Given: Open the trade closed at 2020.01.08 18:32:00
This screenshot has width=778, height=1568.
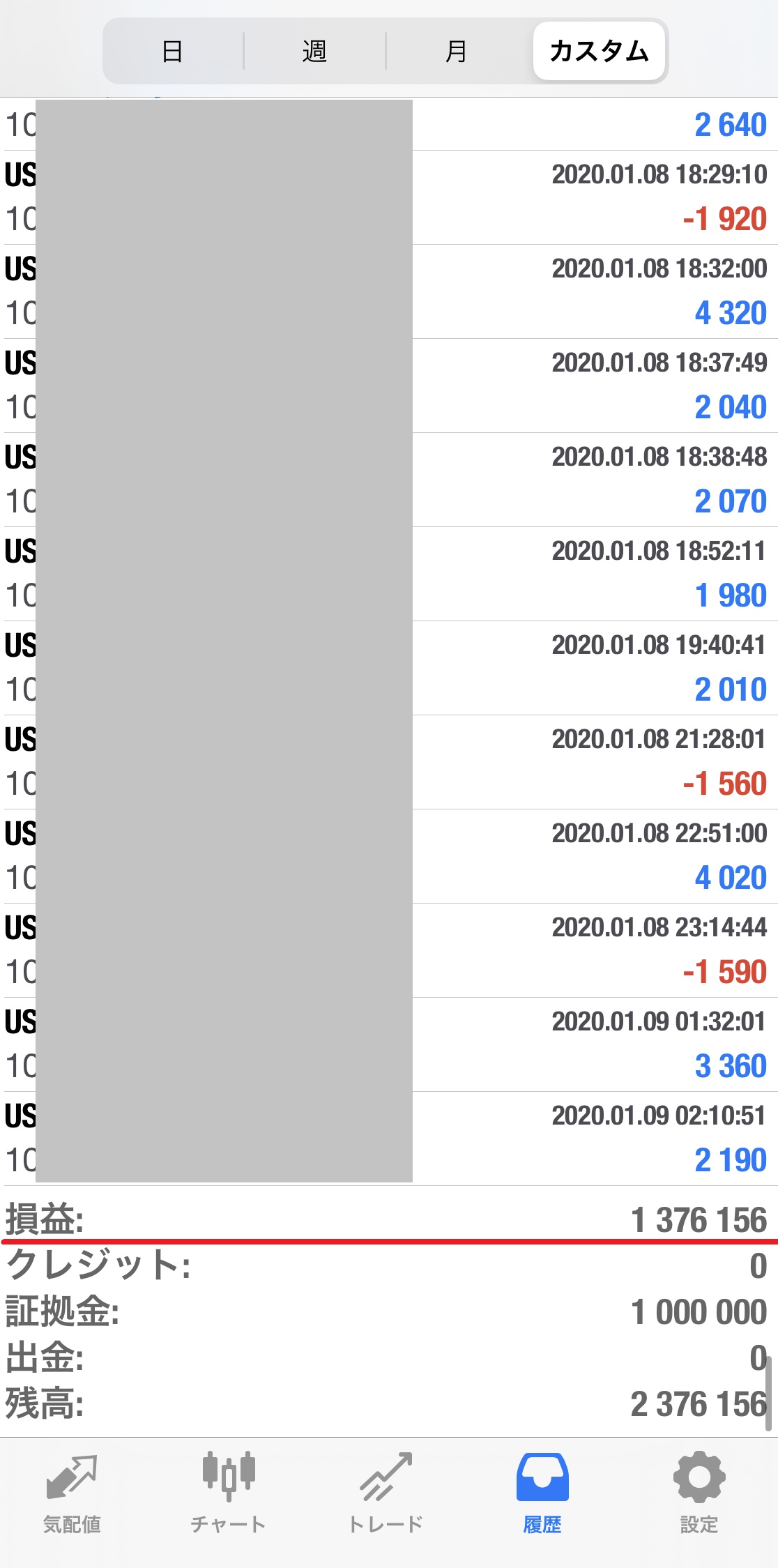Looking at the screenshot, I should point(389,291).
